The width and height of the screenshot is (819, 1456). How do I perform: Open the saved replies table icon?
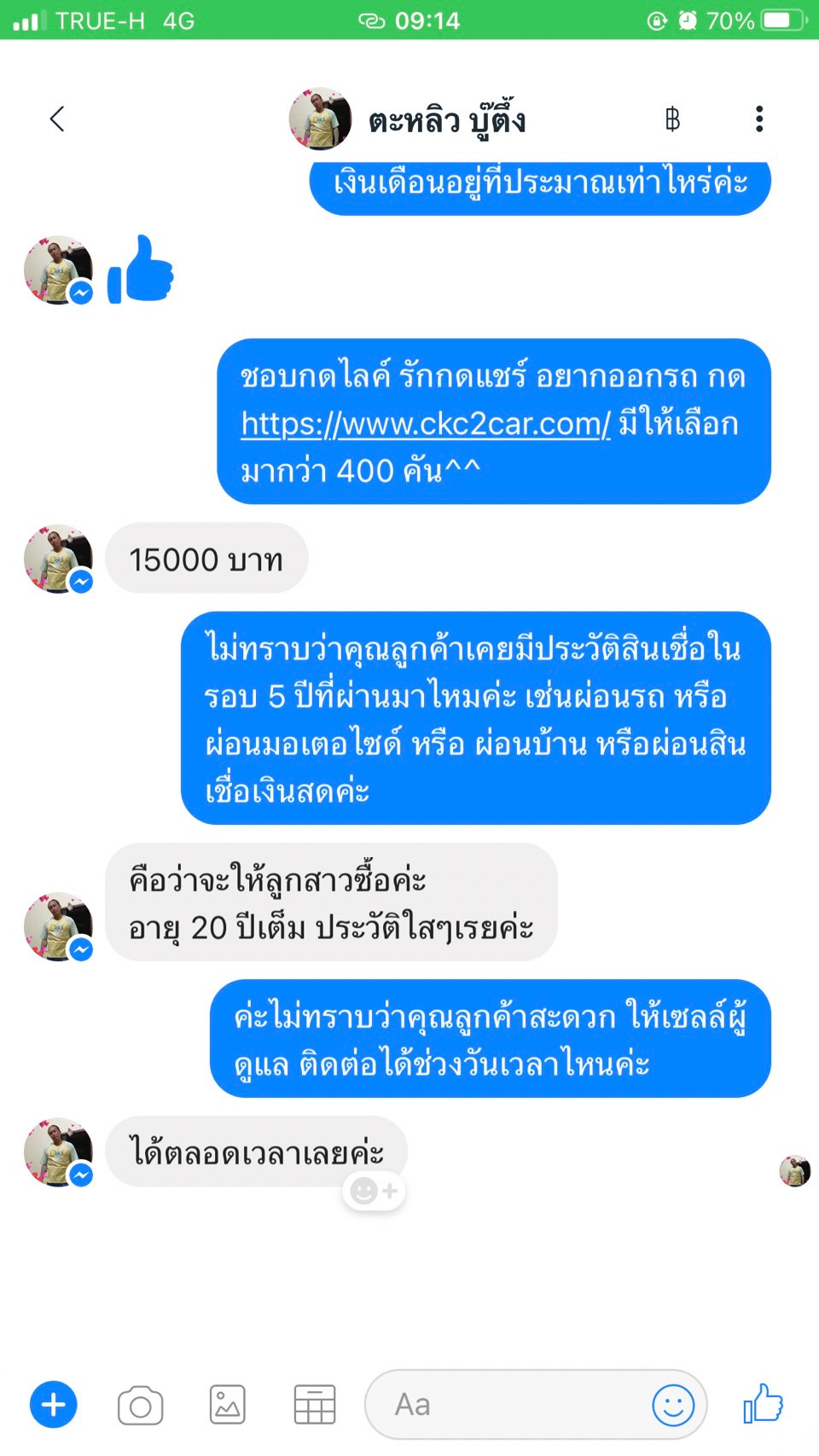(315, 1405)
